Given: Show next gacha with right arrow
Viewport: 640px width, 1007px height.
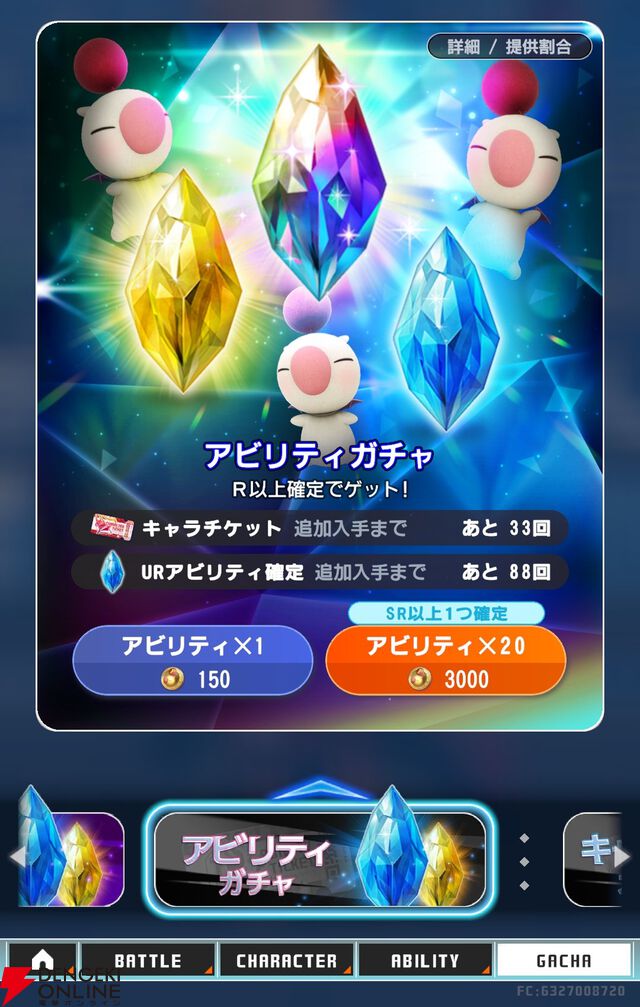Looking at the screenshot, I should coord(622,857).
